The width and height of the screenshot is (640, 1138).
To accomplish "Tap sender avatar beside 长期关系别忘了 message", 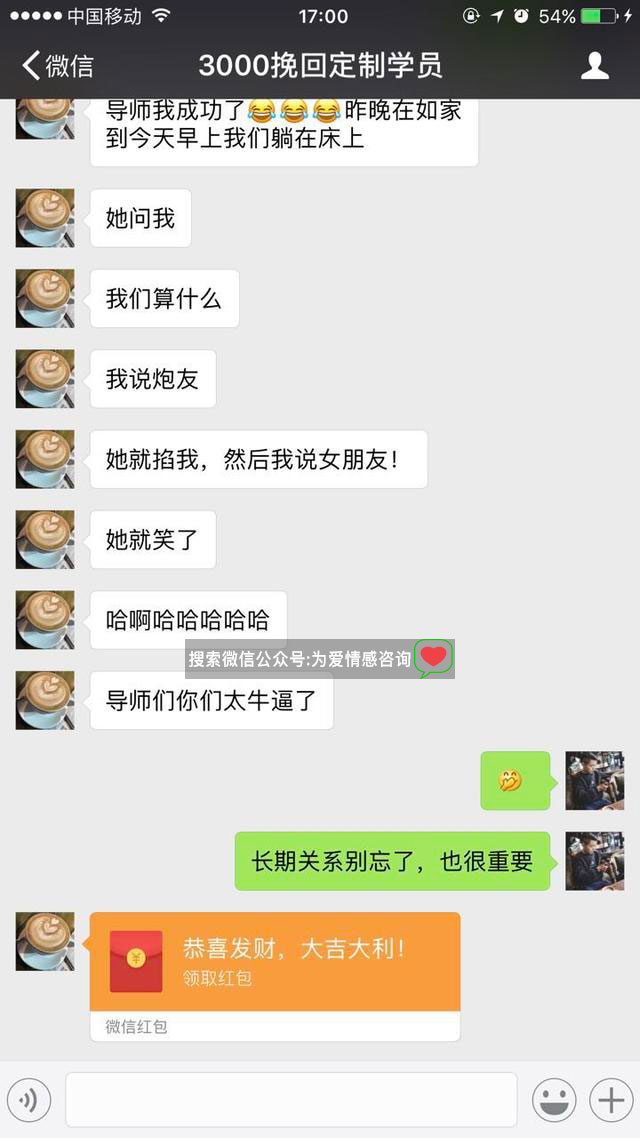I will (594, 861).
